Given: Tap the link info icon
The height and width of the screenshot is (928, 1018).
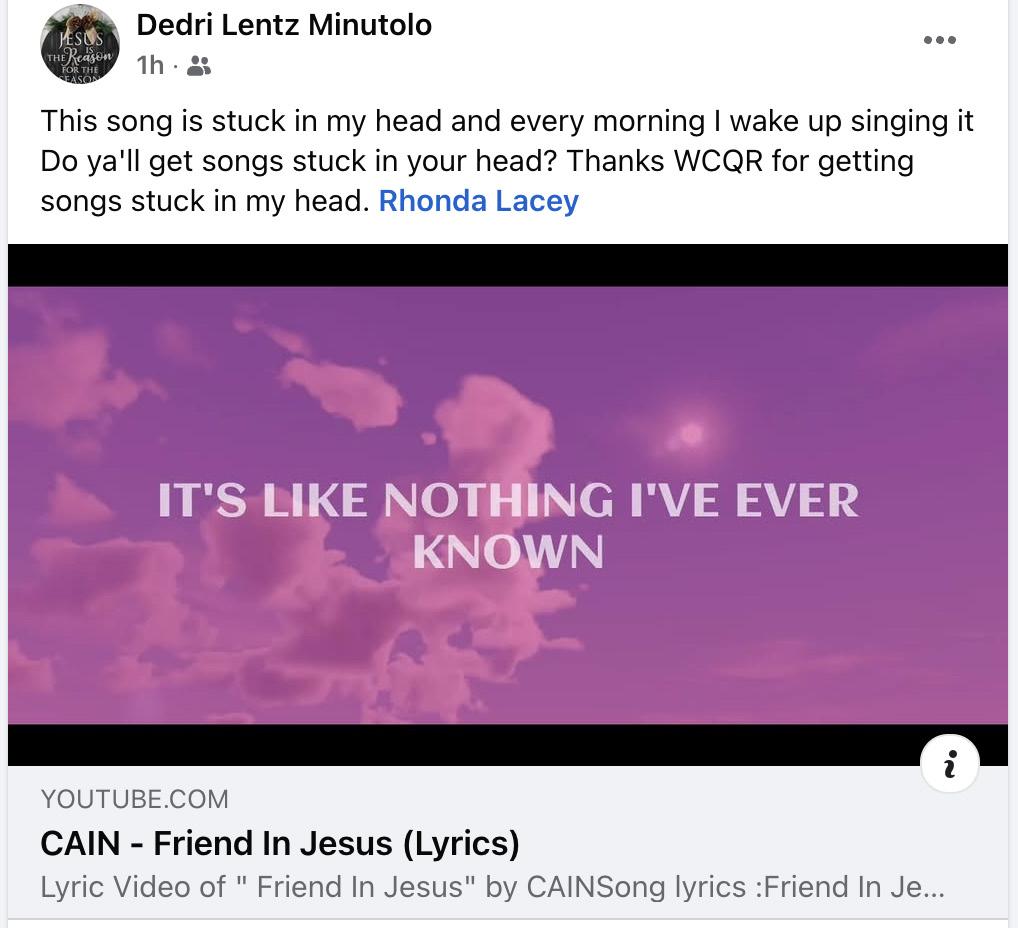Looking at the screenshot, I should click(949, 764).
